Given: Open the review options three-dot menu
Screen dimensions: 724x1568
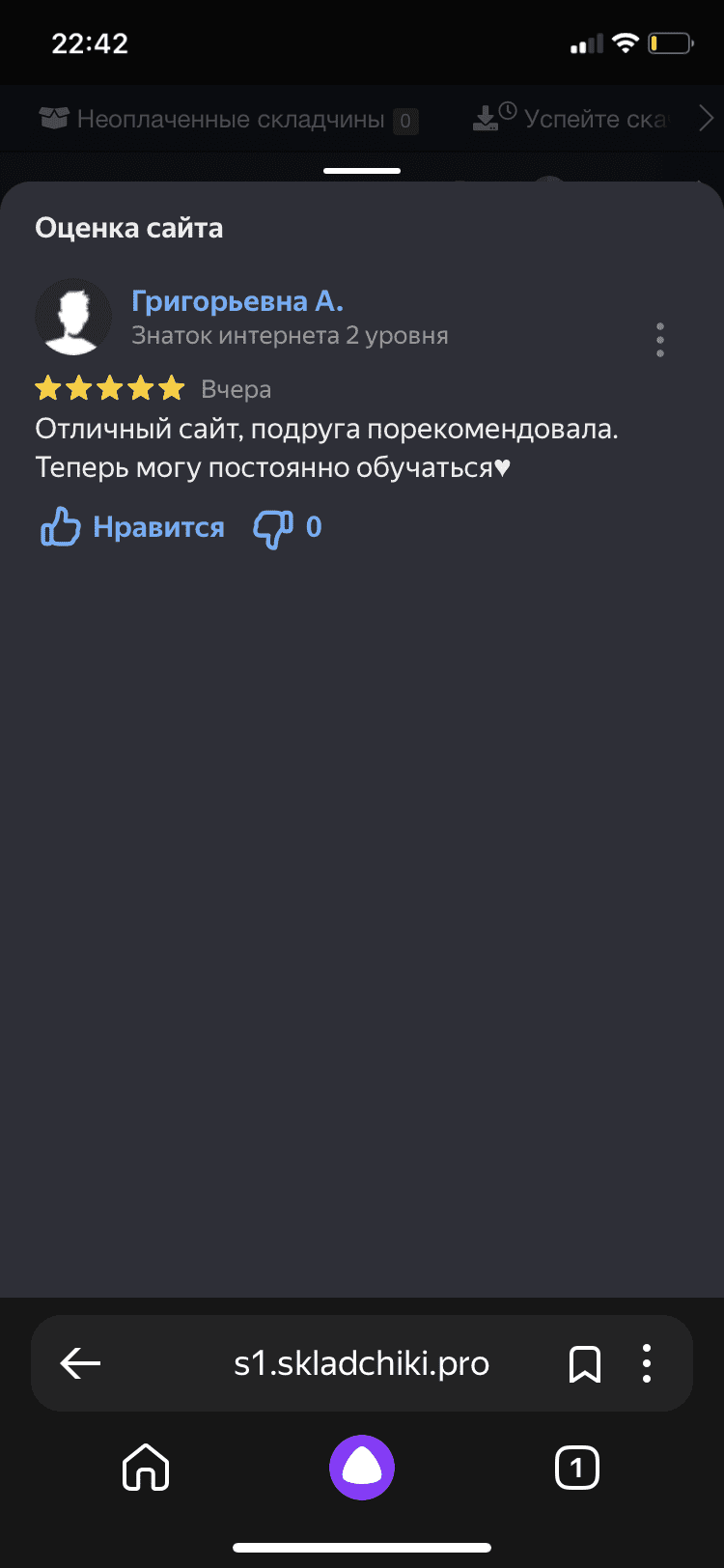Looking at the screenshot, I should 660,340.
